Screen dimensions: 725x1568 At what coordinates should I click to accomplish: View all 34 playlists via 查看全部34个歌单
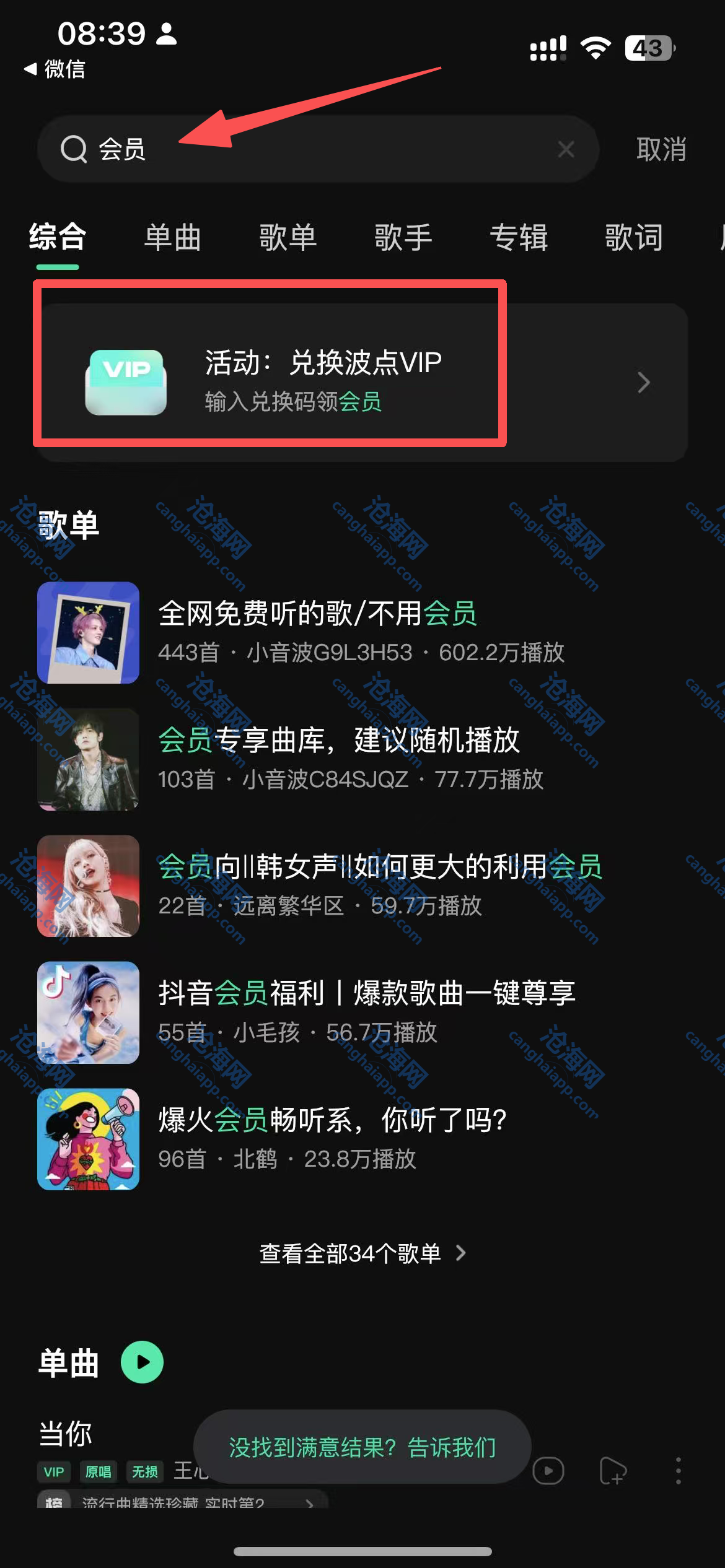362,1253
